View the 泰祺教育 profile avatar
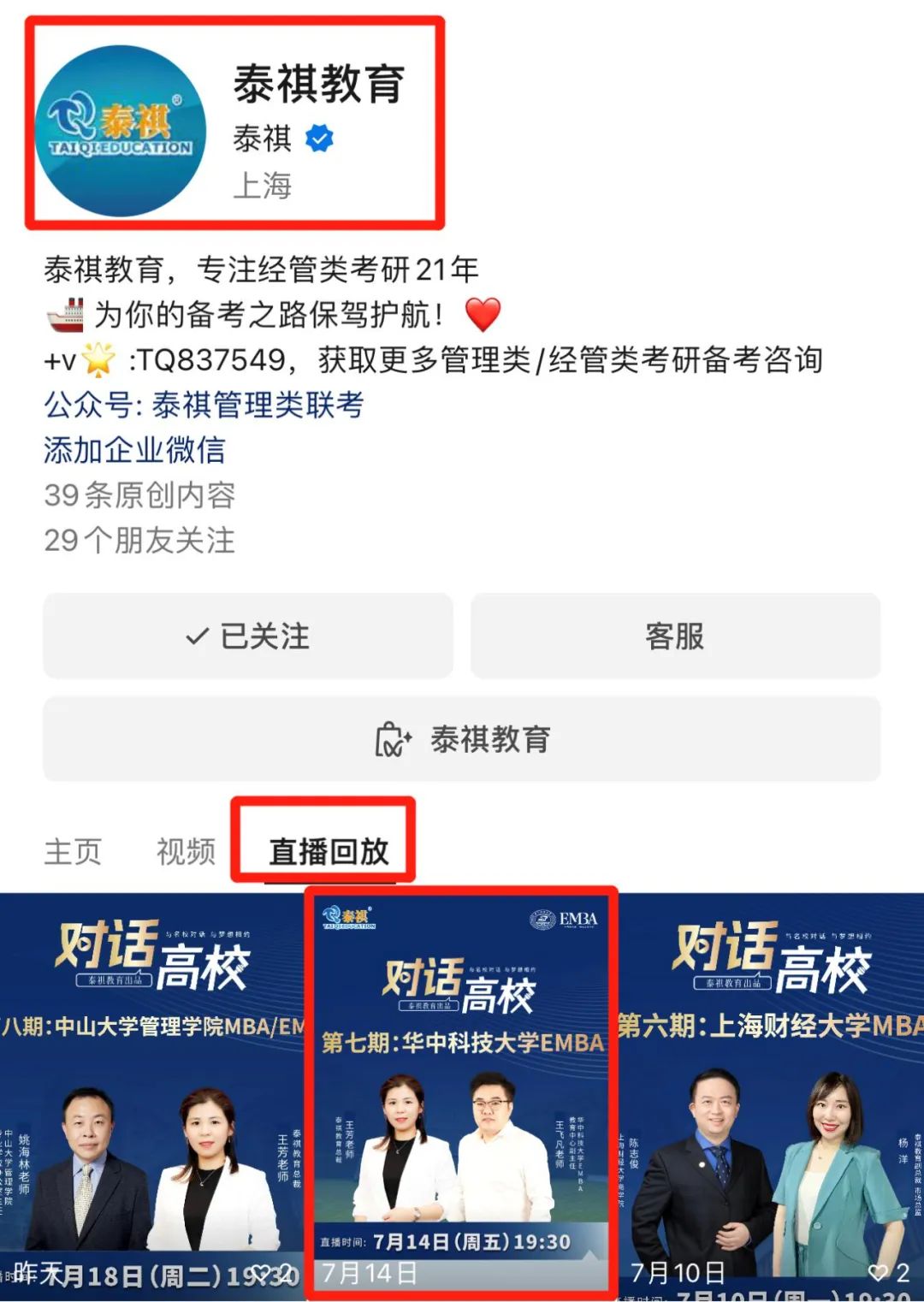 point(121,131)
